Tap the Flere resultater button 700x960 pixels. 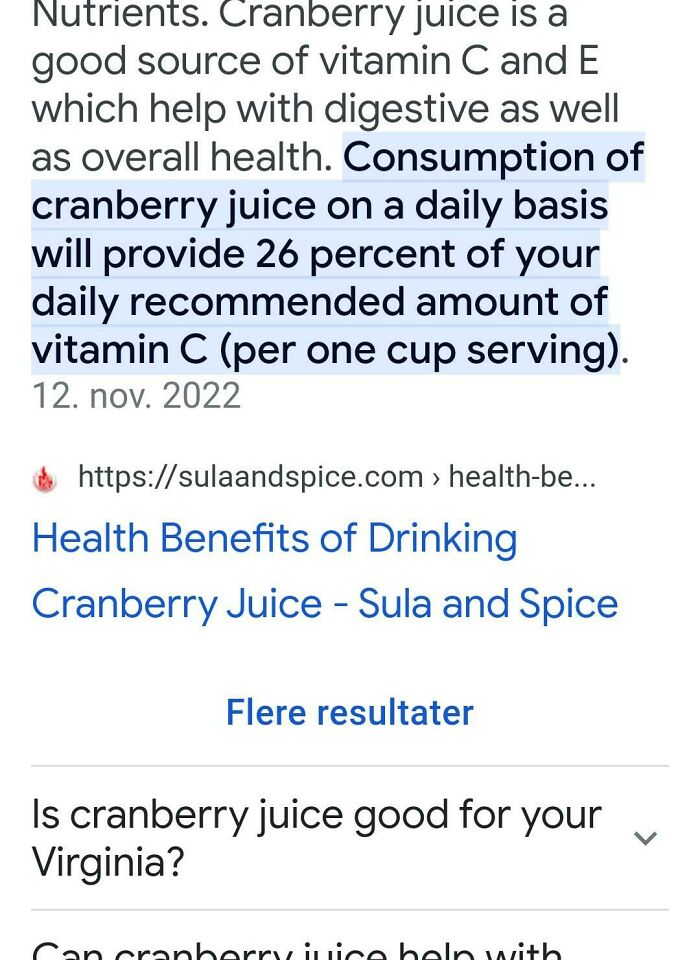(x=349, y=712)
